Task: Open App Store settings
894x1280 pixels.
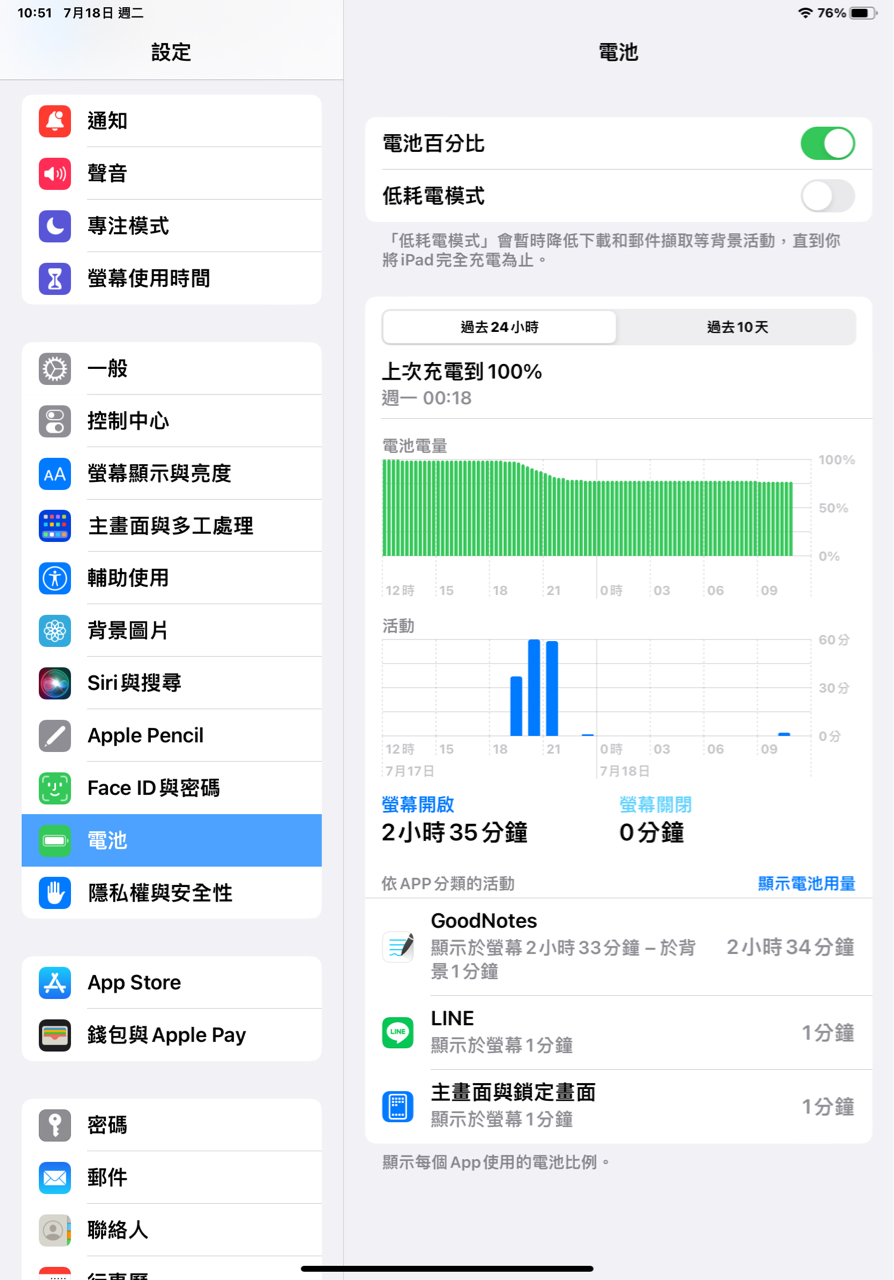Action: tap(171, 983)
